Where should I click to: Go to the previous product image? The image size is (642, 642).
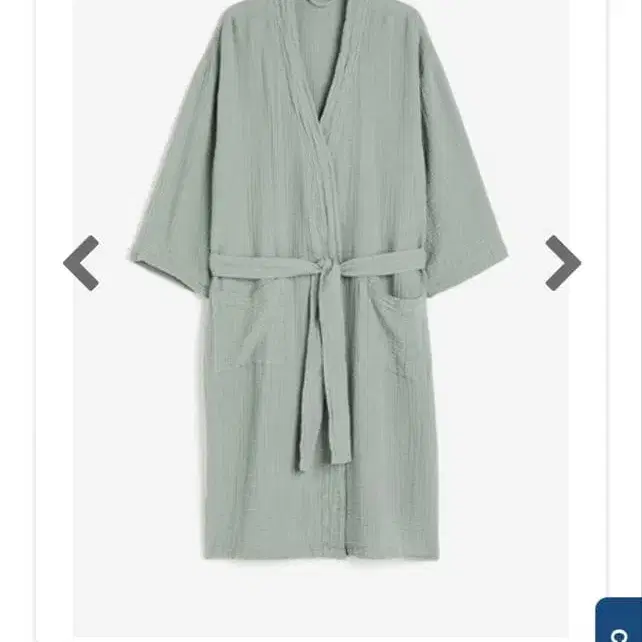(x=81, y=263)
